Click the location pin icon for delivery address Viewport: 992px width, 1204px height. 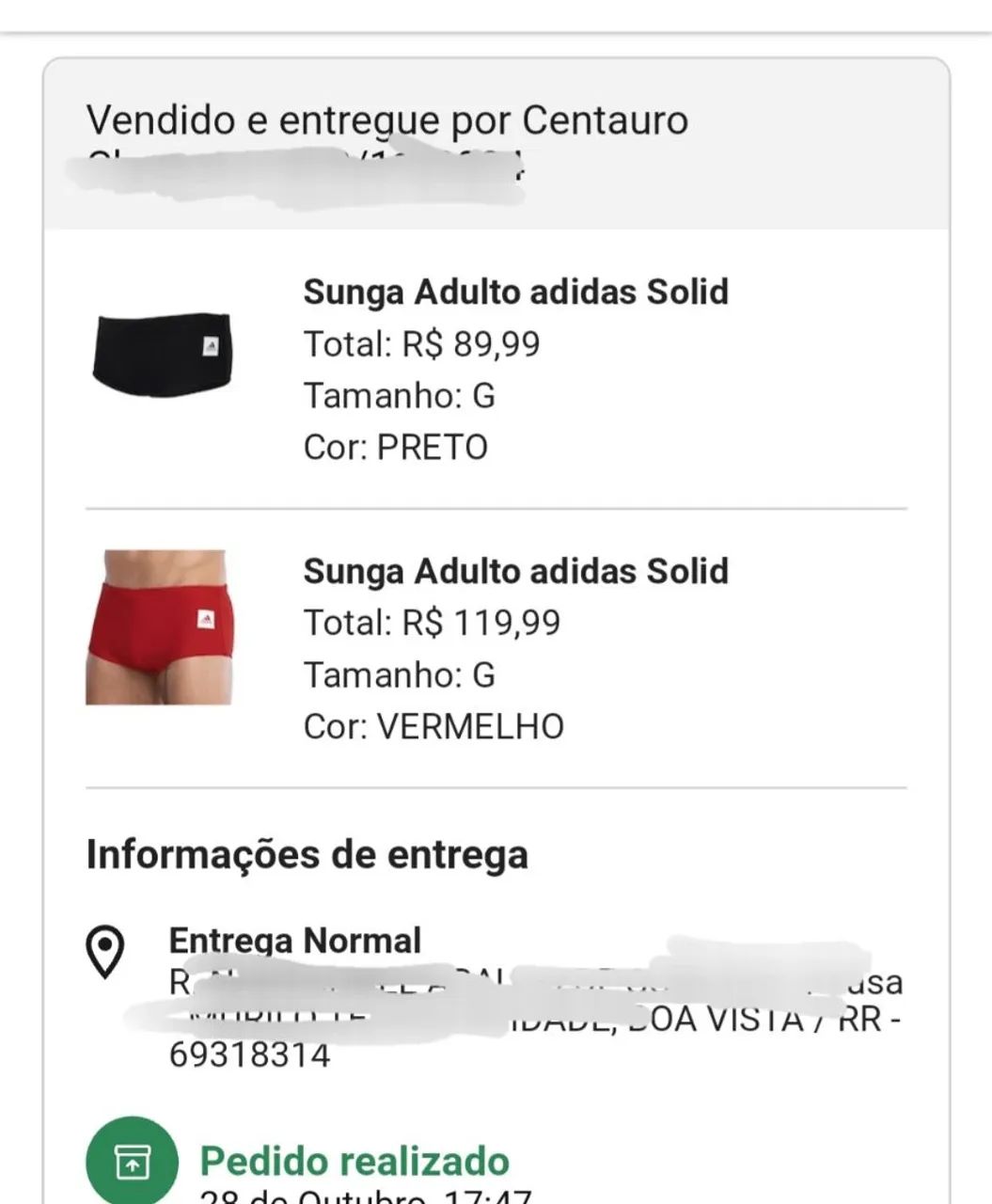pos(106,953)
